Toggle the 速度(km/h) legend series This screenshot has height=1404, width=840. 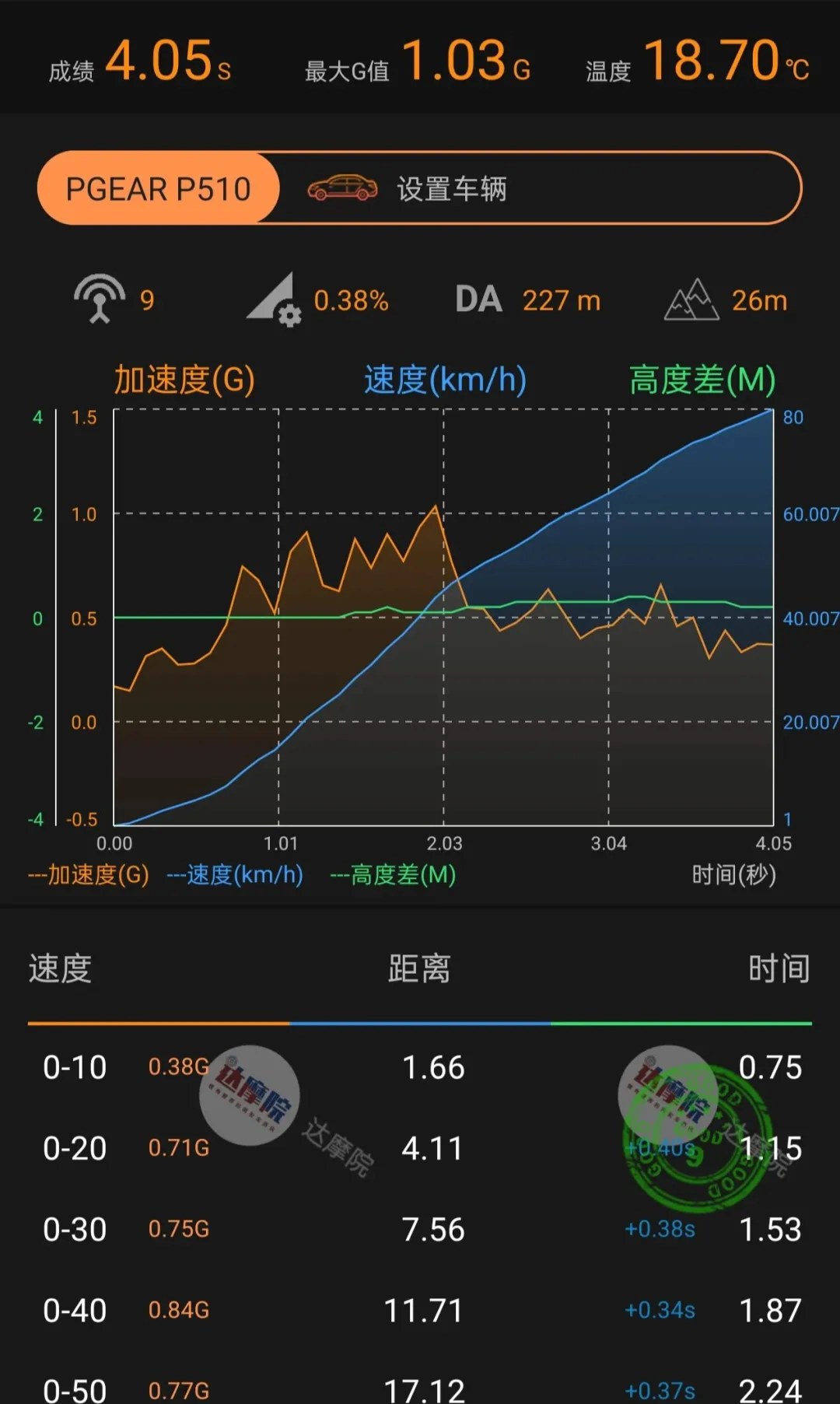[235, 875]
